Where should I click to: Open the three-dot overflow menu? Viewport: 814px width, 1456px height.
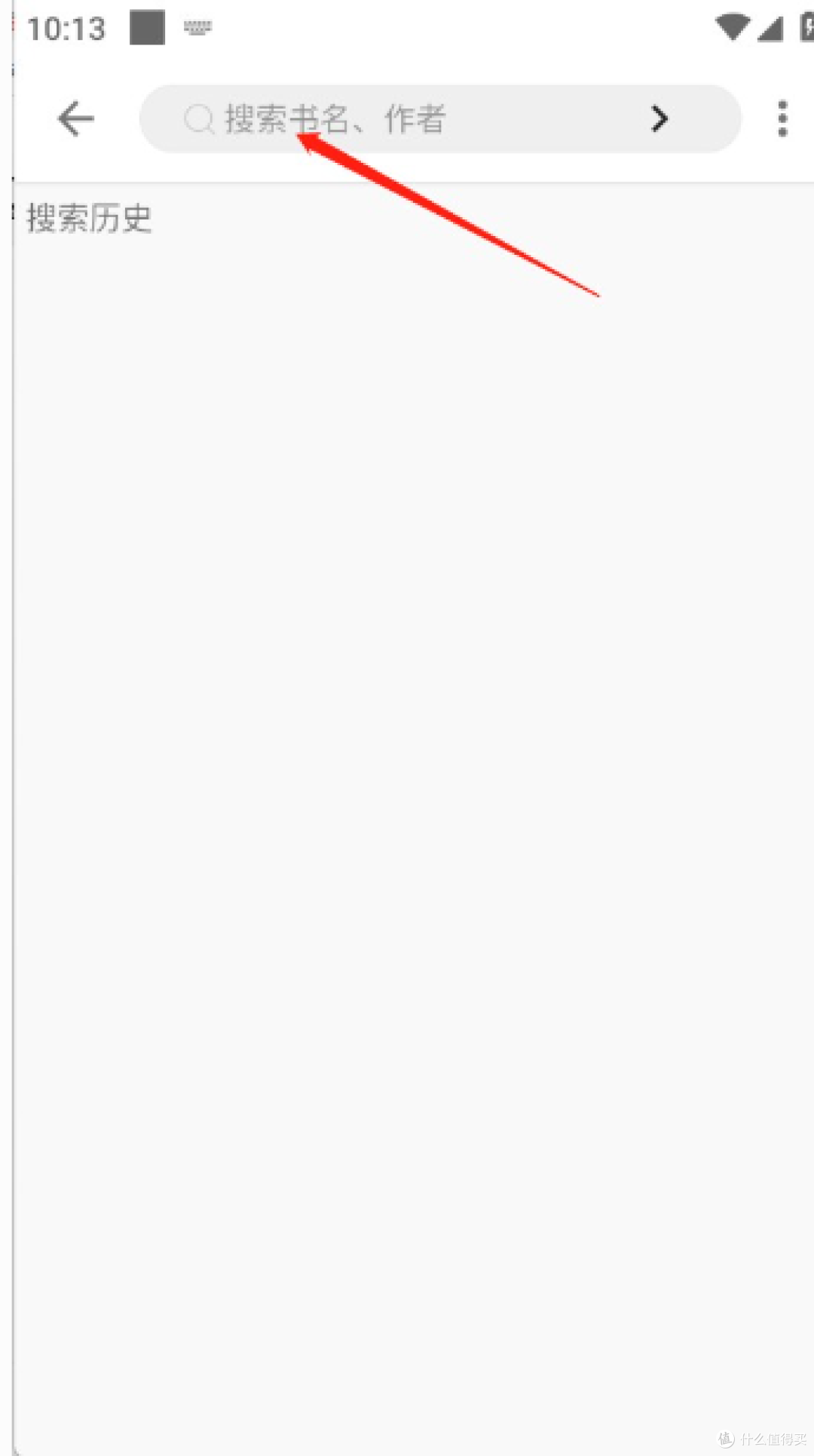click(782, 119)
